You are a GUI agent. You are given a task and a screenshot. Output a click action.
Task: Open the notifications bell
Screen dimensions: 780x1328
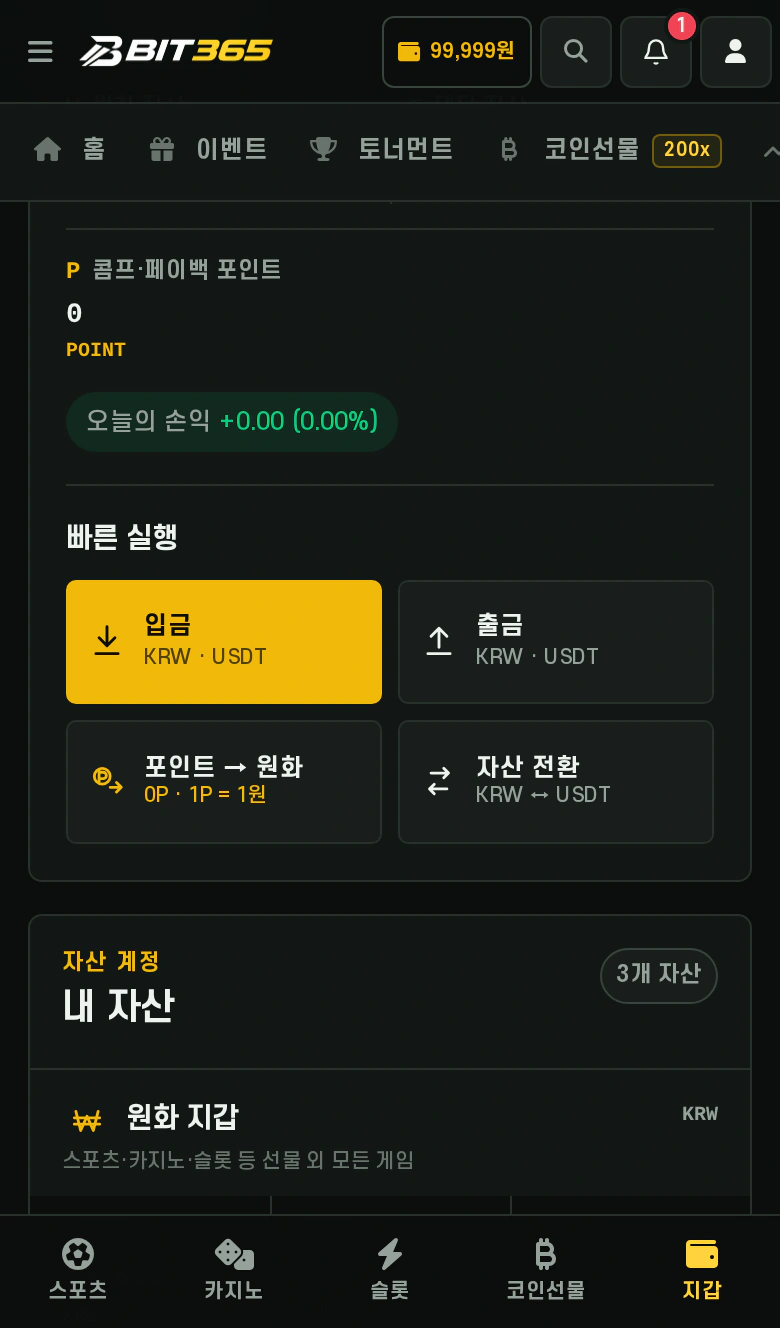656,52
